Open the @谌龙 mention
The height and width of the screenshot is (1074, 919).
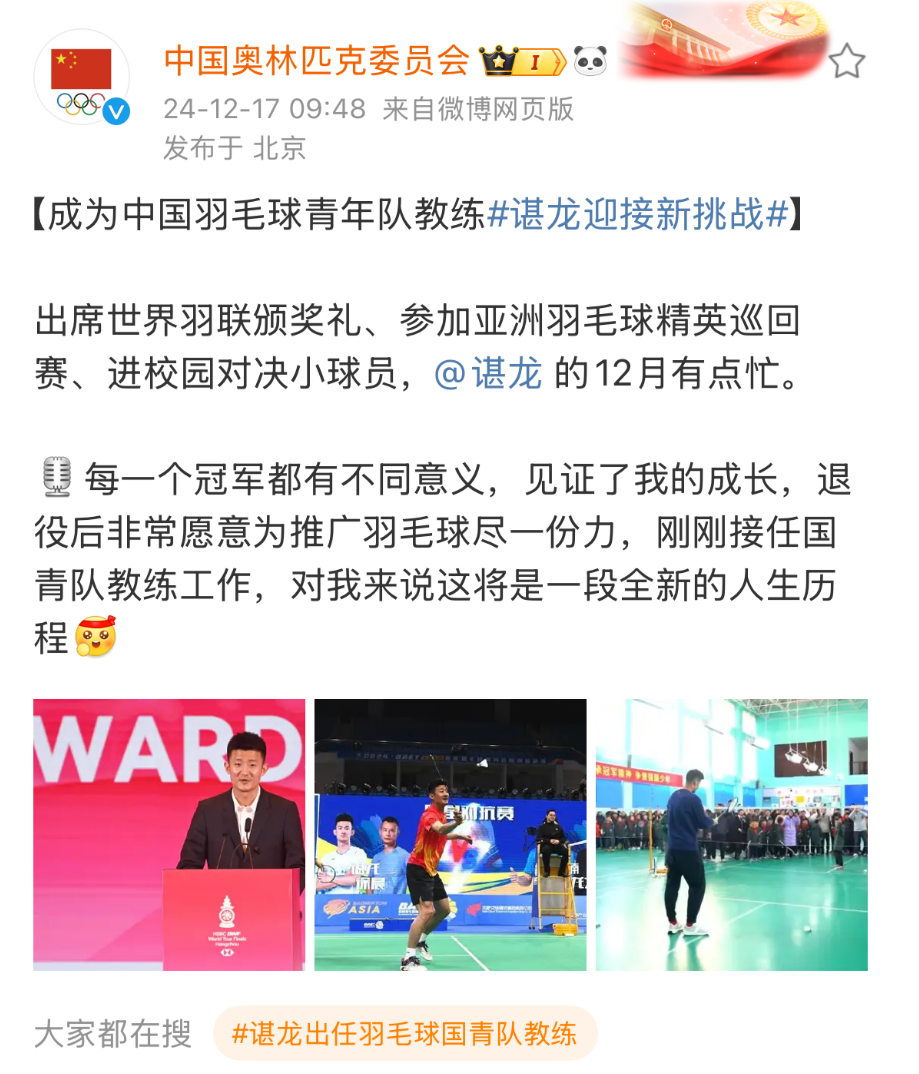tap(488, 374)
